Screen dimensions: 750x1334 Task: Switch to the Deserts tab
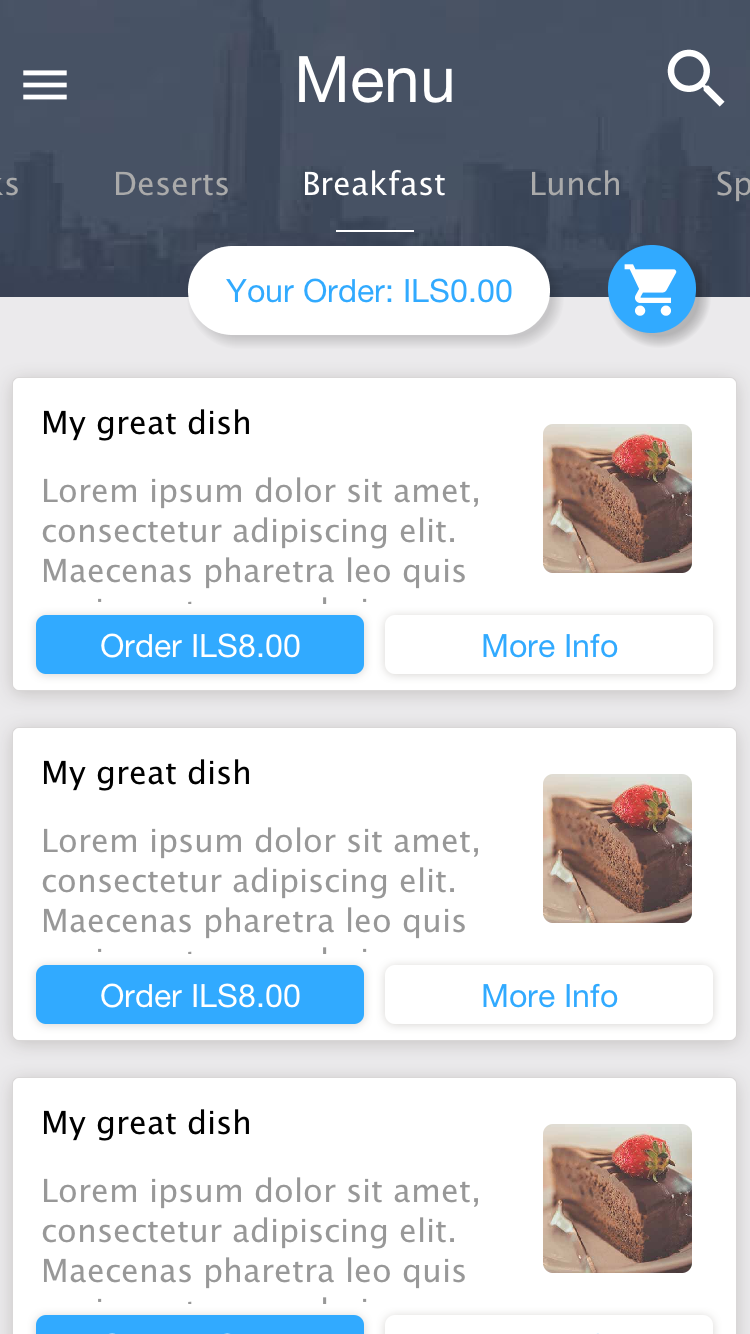[171, 184]
